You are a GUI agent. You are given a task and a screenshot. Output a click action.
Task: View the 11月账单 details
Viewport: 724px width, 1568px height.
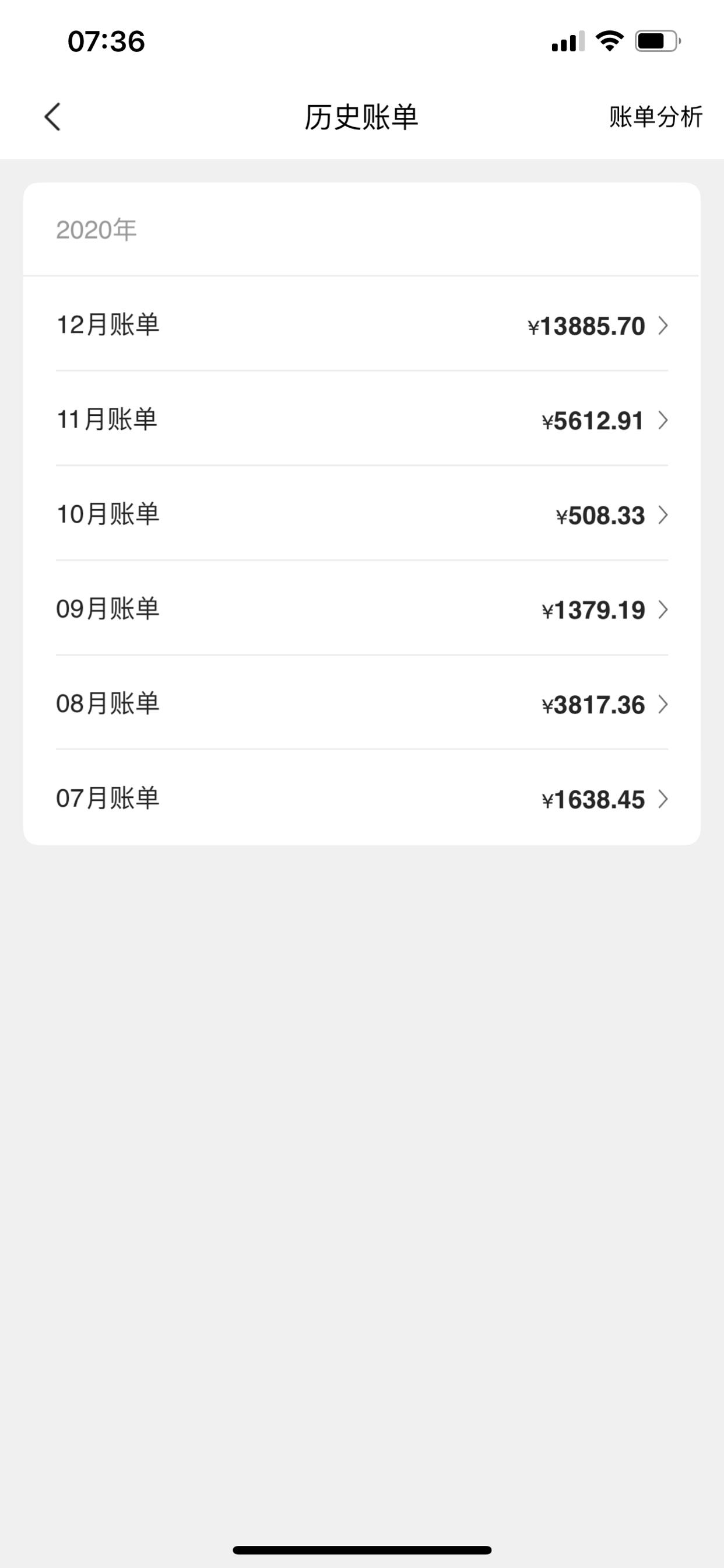click(x=362, y=419)
